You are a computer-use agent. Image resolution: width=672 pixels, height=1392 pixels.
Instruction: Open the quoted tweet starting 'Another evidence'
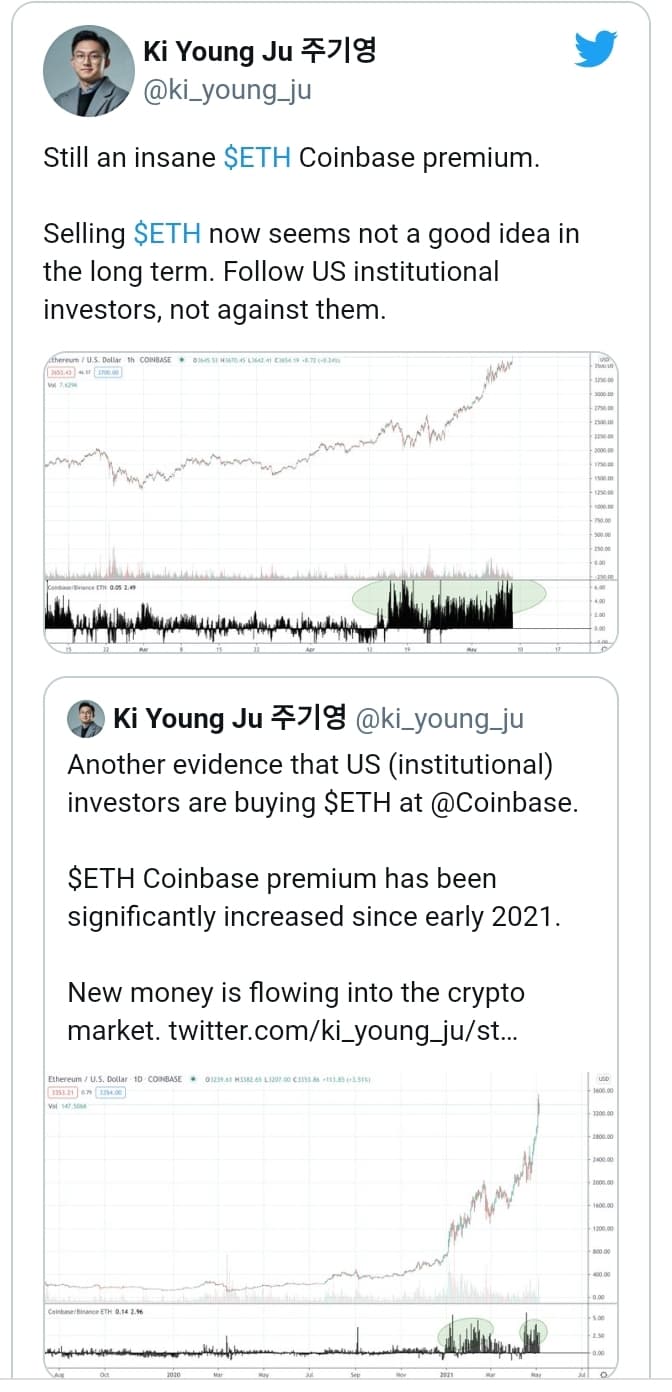[332, 1030]
